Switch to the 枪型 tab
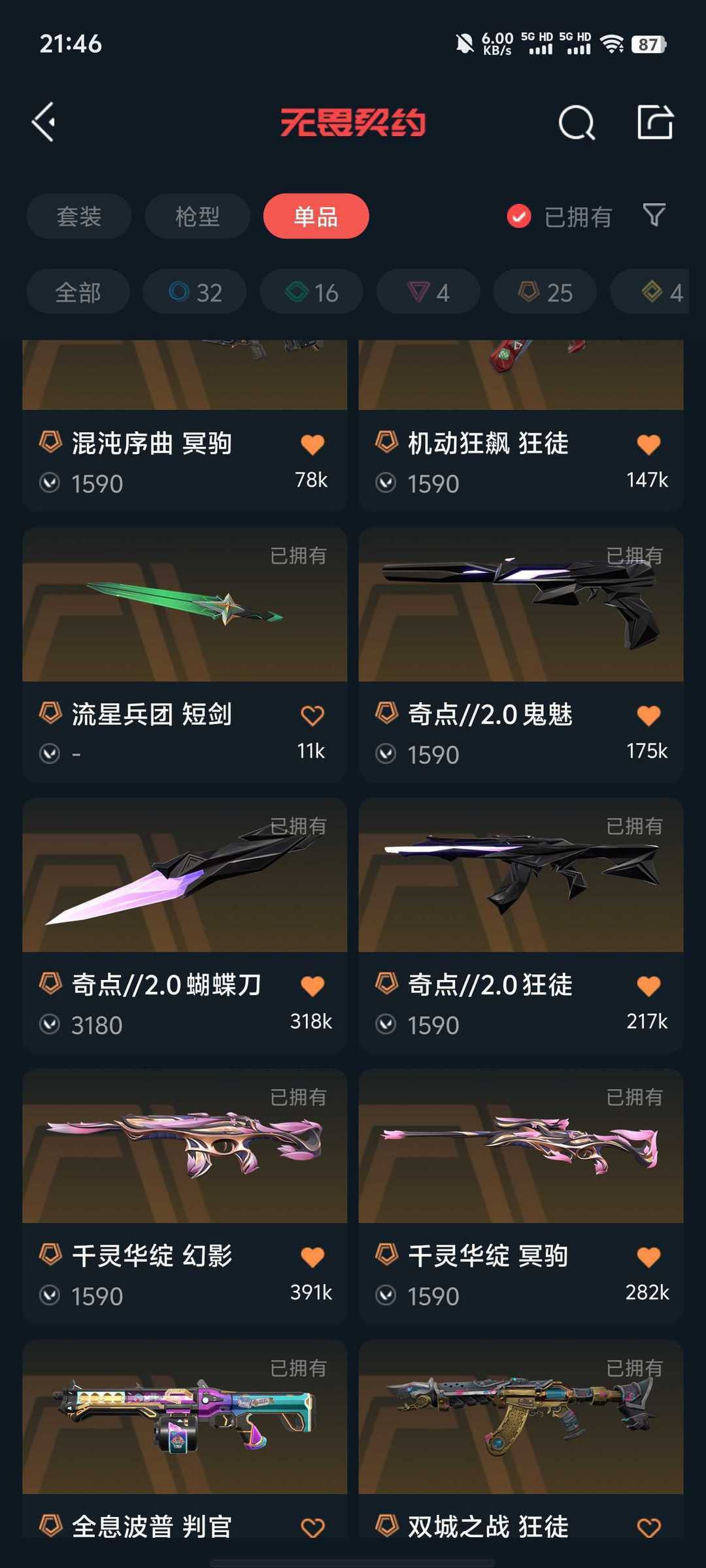706x1568 pixels. (197, 216)
